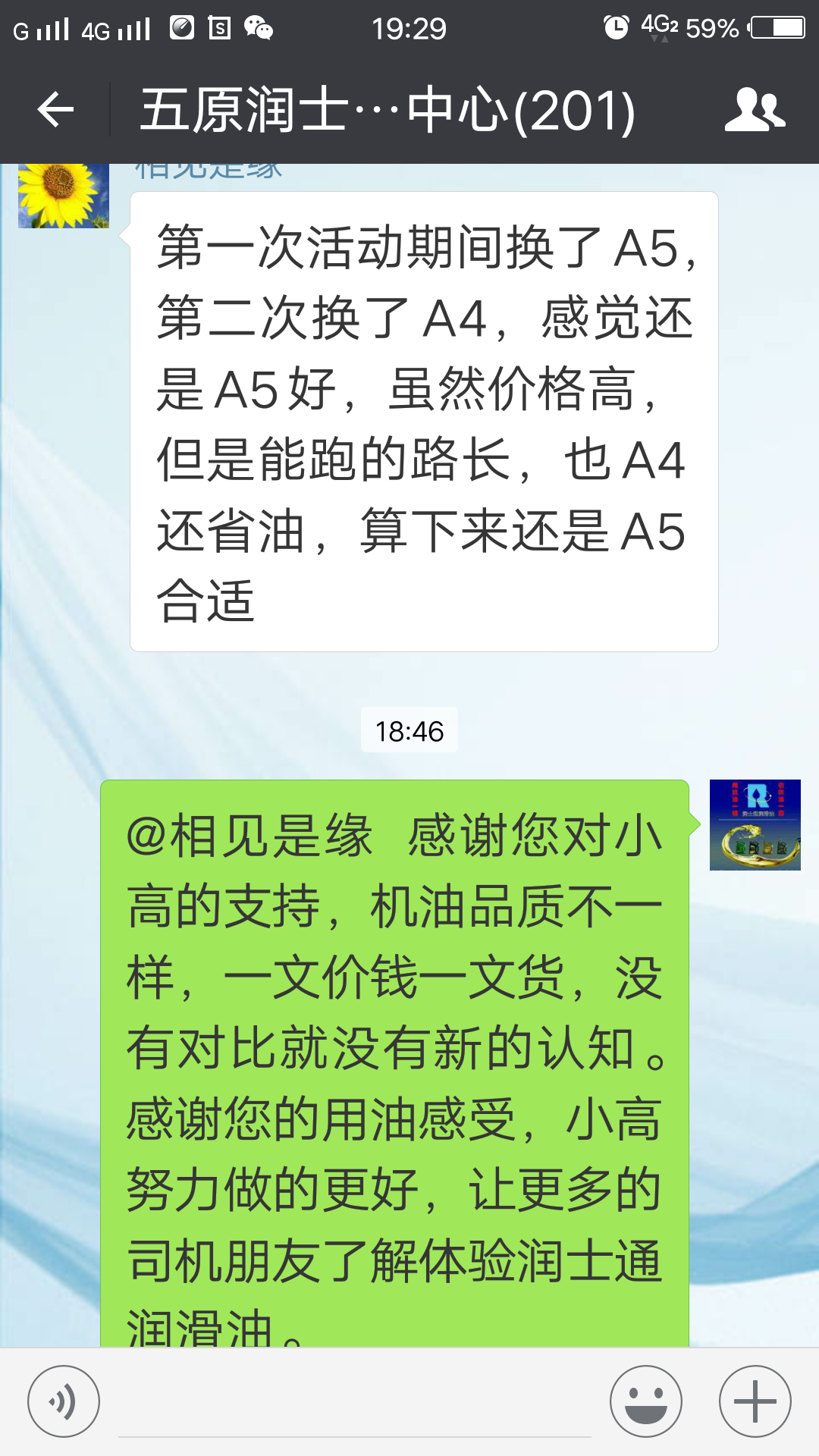Open the plus attachment menu
This screenshot has height=1456, width=819.
755,1401
